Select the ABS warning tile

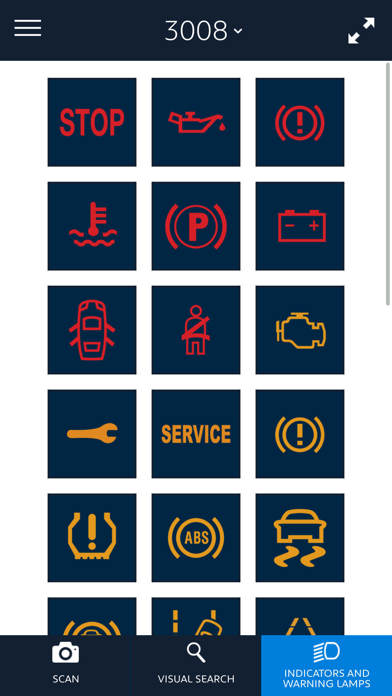[196, 538]
